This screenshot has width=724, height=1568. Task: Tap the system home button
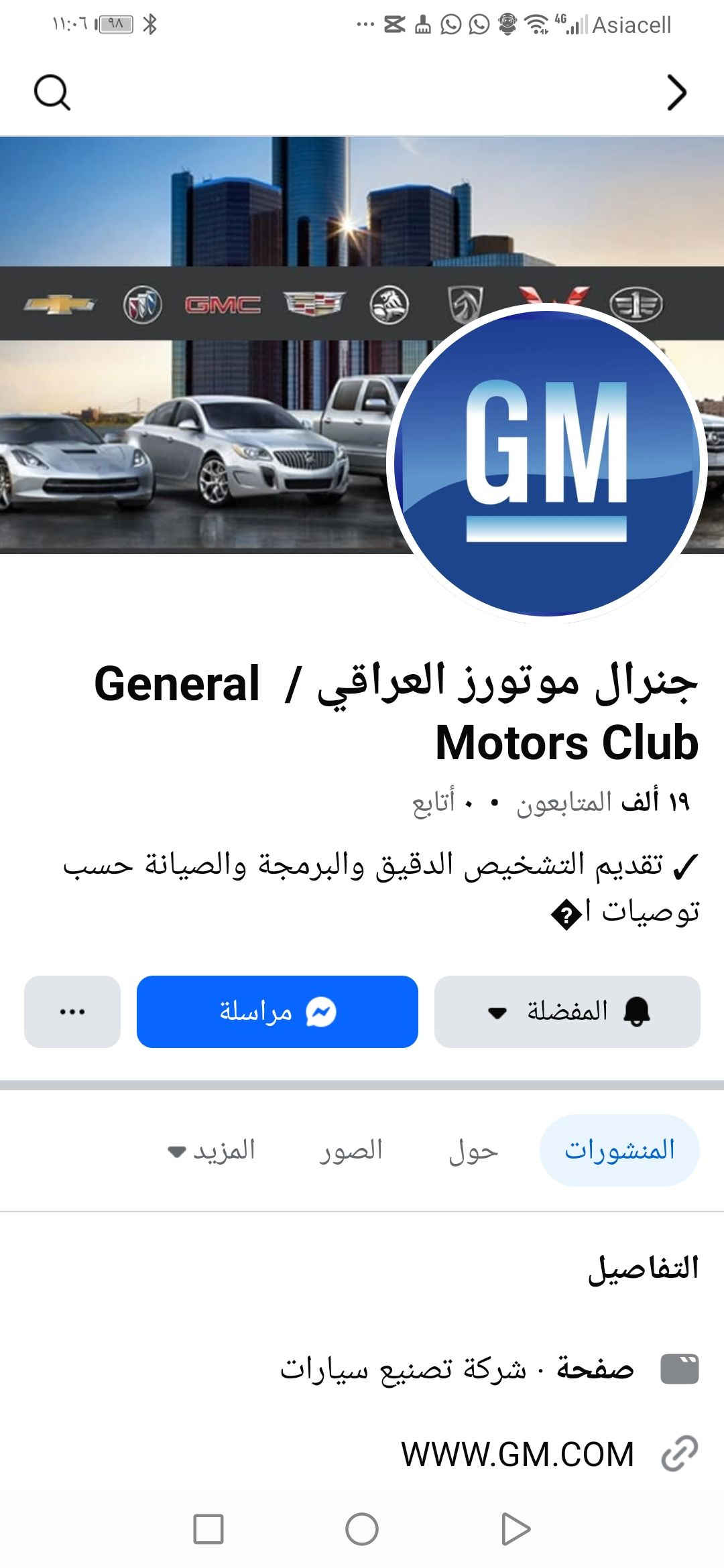click(x=362, y=1529)
